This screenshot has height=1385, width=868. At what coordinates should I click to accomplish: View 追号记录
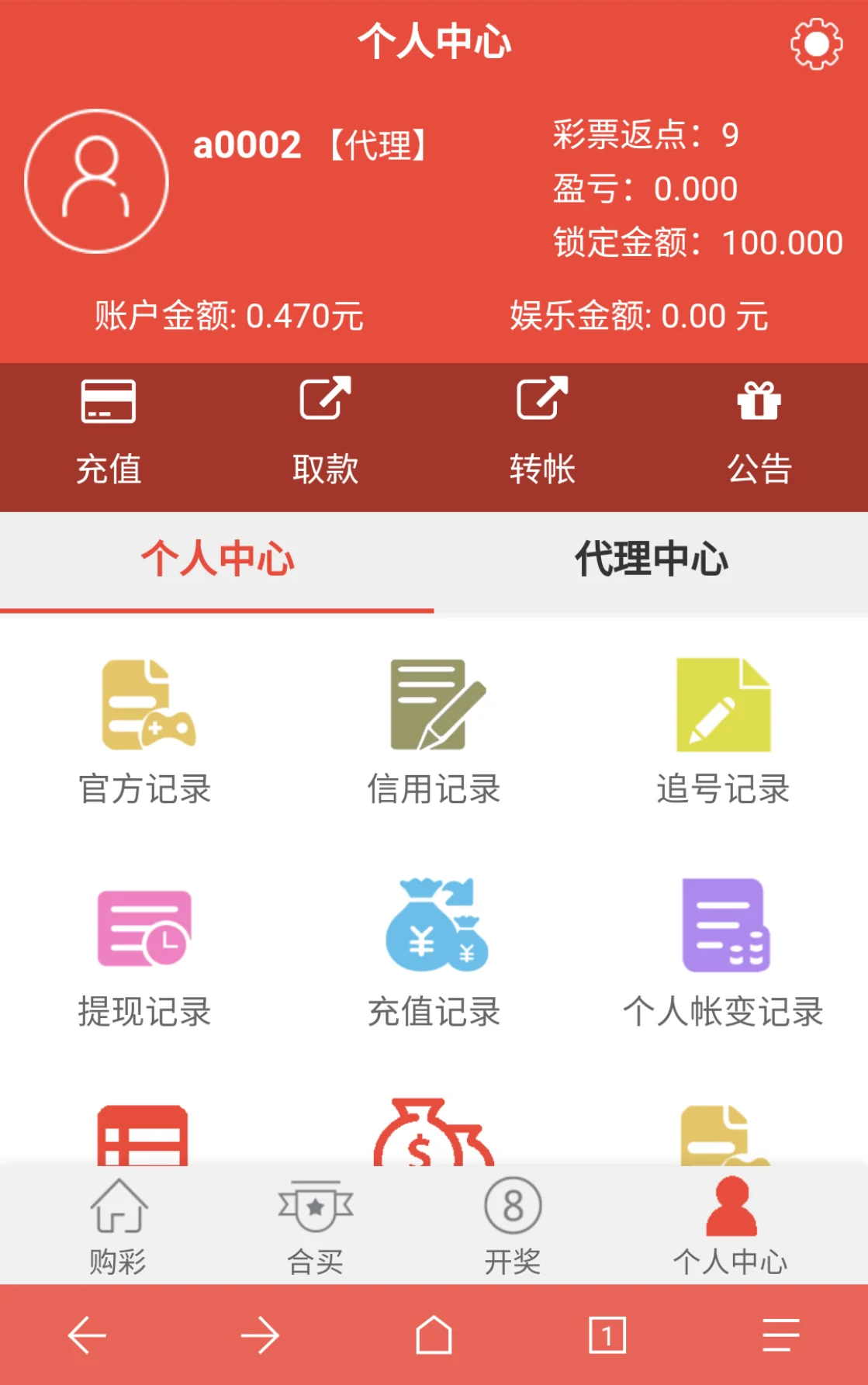tap(723, 732)
